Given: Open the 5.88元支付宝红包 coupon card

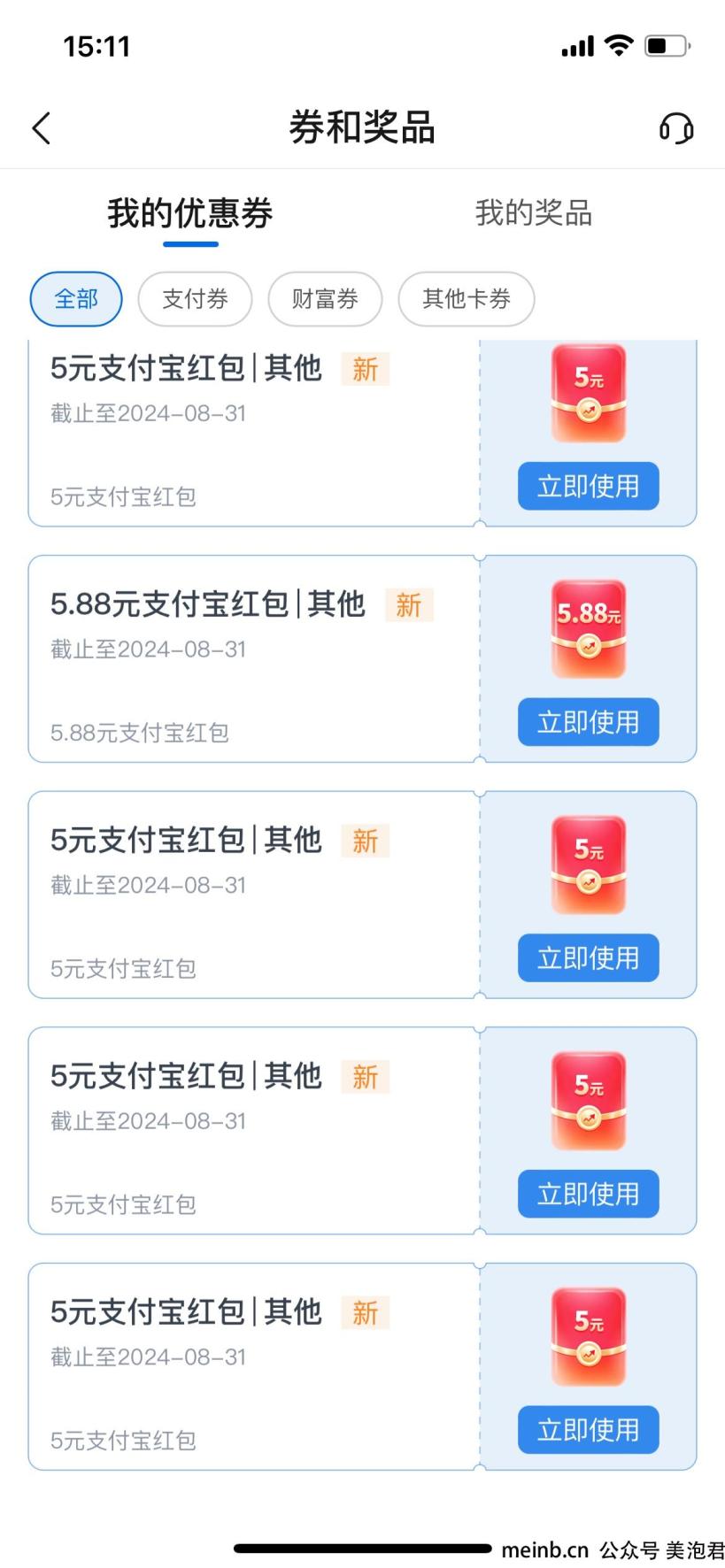Looking at the screenshot, I should click(x=362, y=658).
